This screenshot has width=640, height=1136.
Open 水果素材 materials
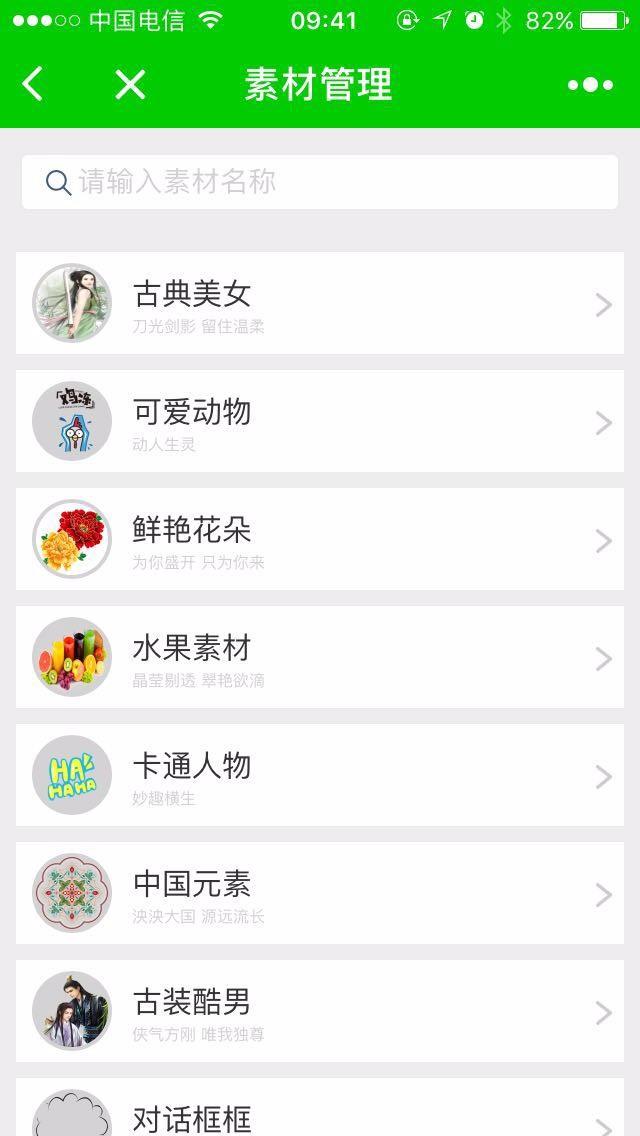(x=320, y=657)
